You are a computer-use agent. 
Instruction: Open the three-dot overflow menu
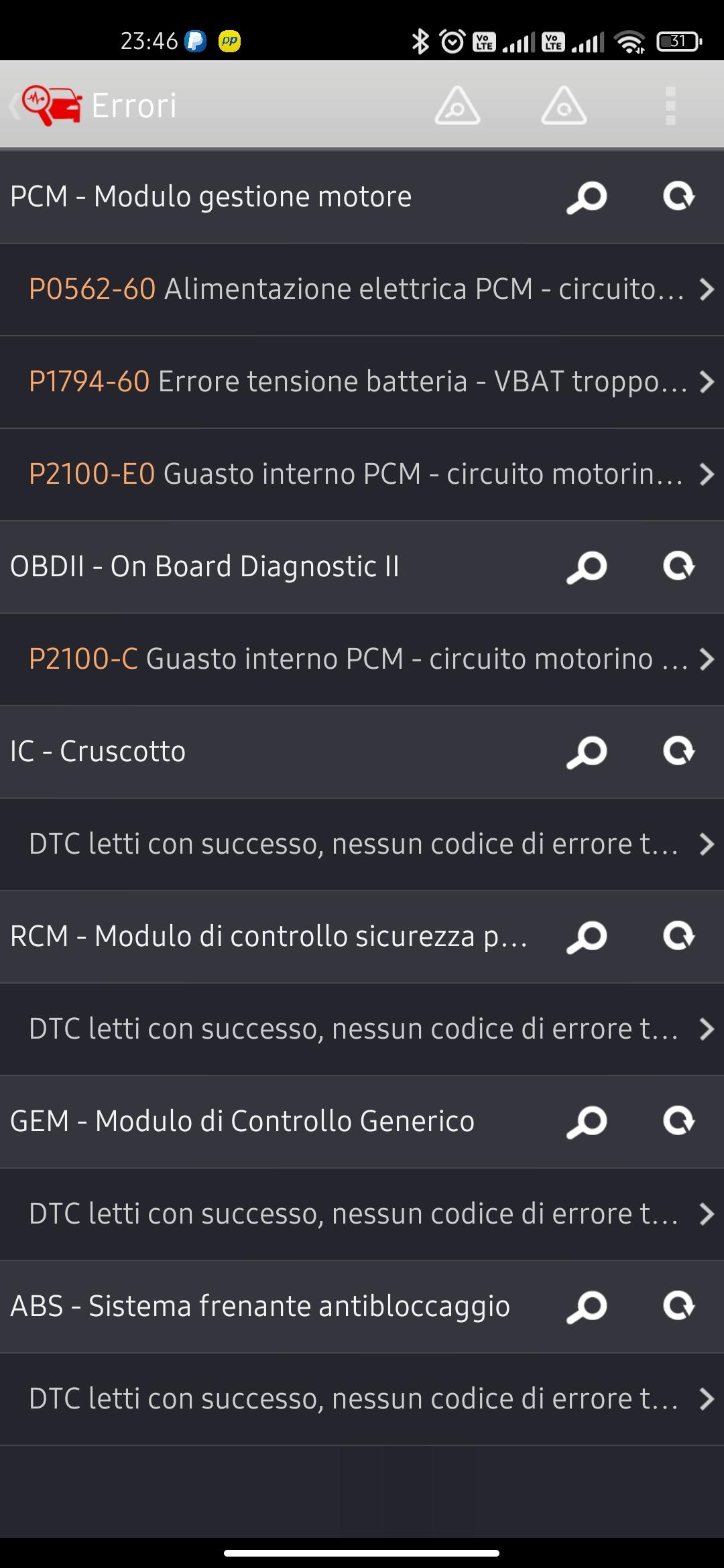[670, 106]
